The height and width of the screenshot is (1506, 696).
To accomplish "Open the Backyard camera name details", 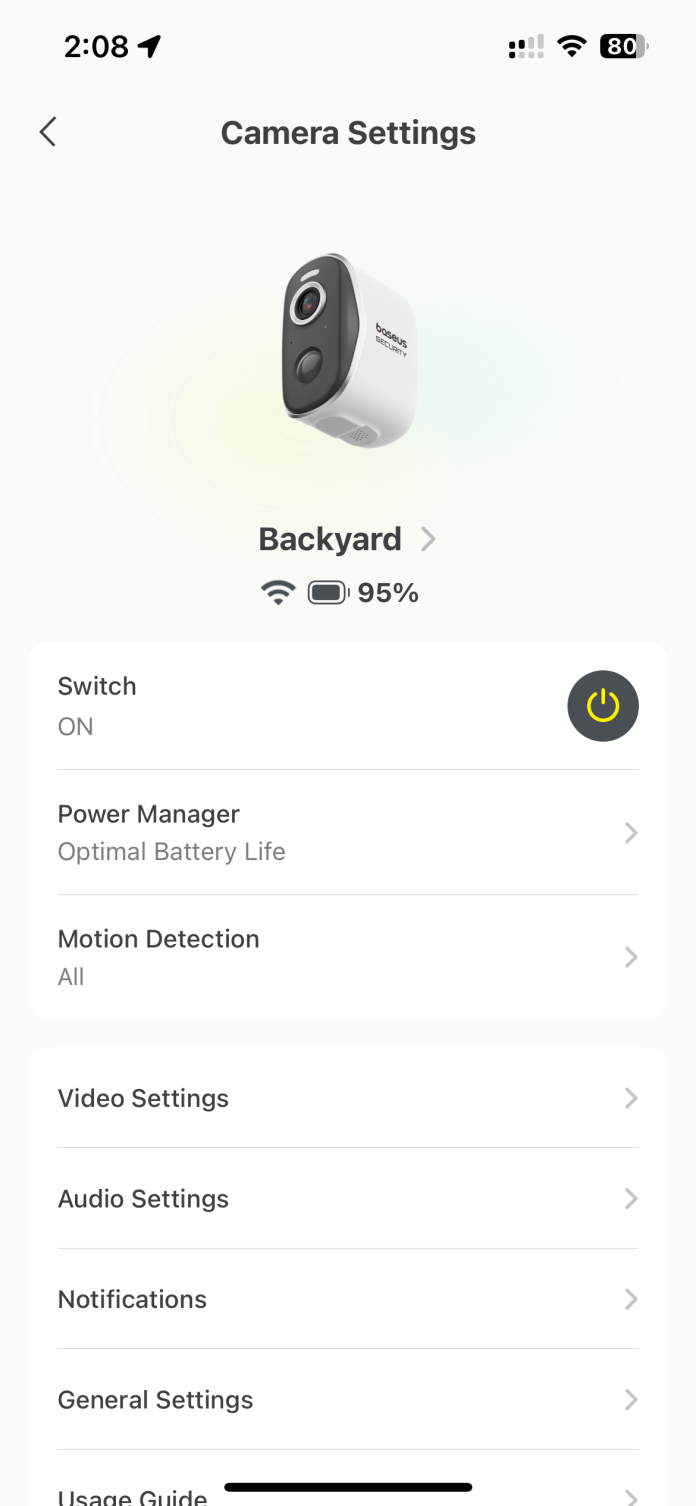I will (x=347, y=539).
